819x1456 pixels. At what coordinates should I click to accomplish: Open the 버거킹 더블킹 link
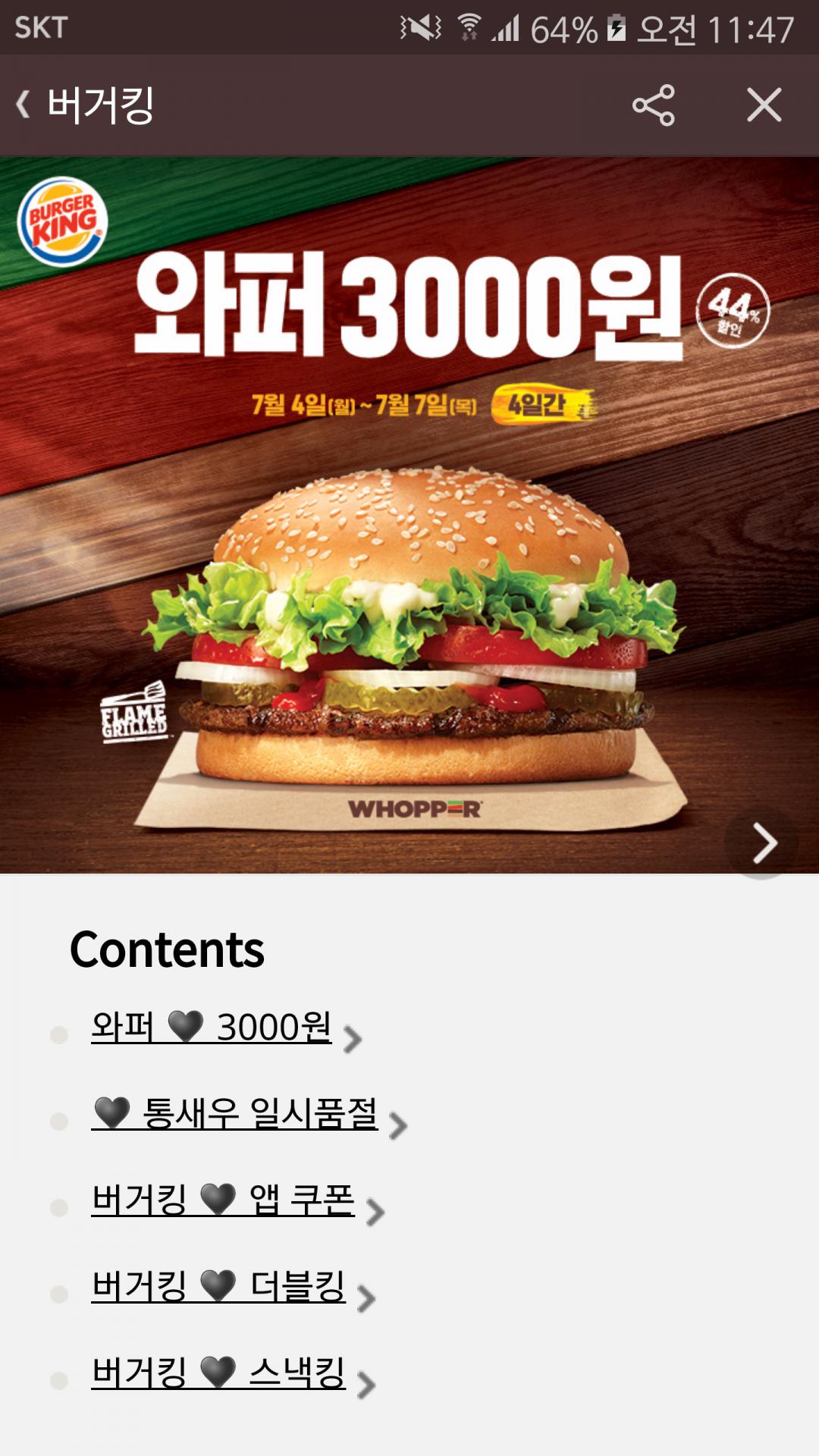pyautogui.click(x=218, y=1286)
